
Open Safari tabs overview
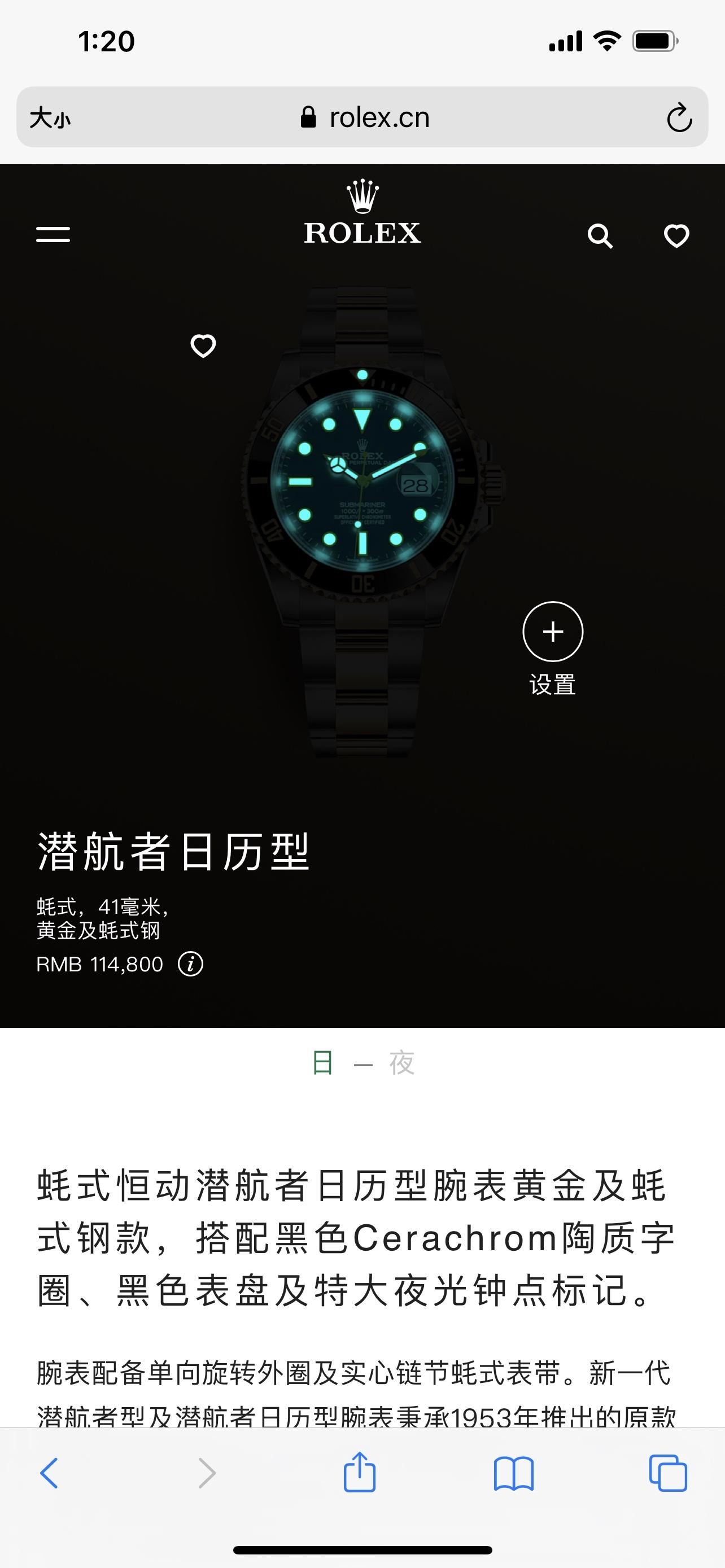(x=668, y=1473)
